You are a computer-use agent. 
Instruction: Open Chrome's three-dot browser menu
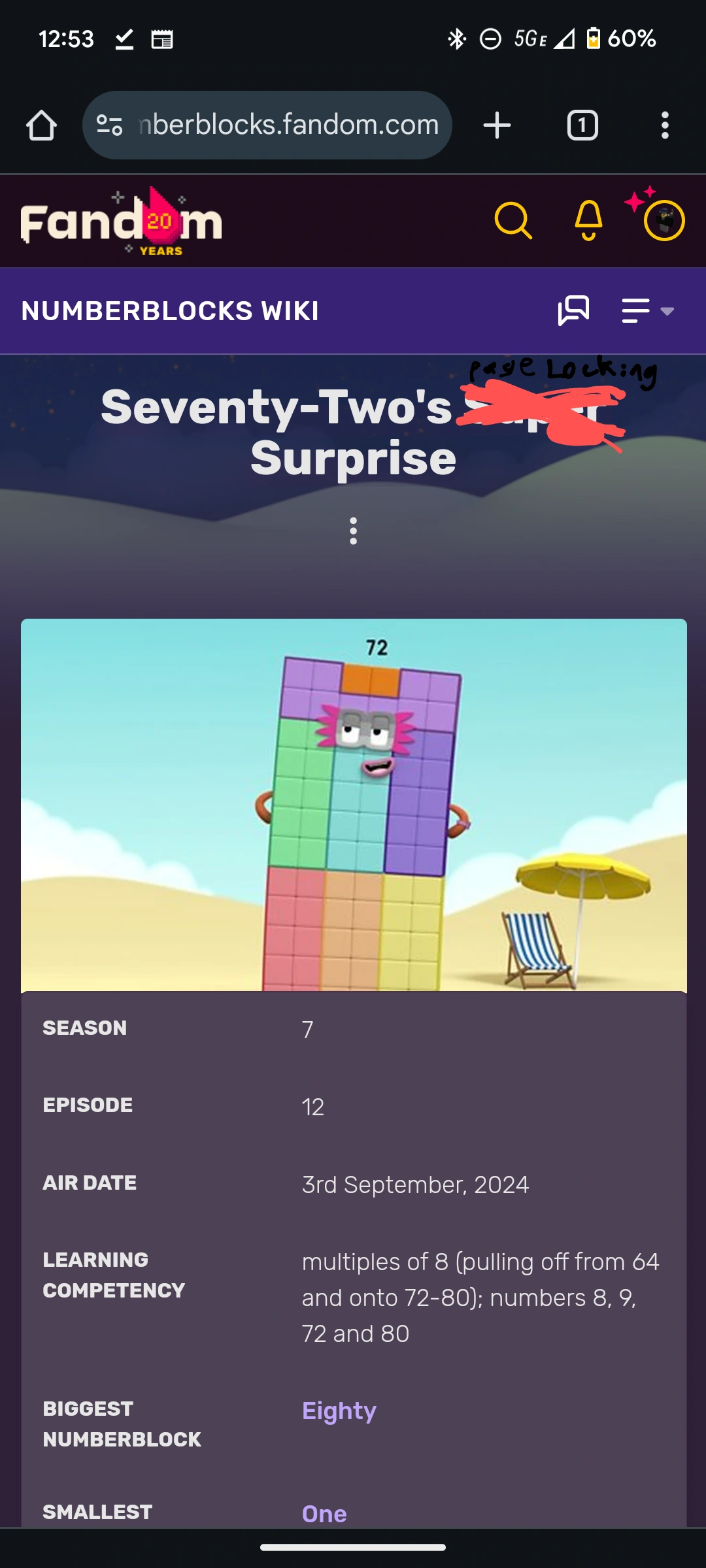click(x=664, y=124)
